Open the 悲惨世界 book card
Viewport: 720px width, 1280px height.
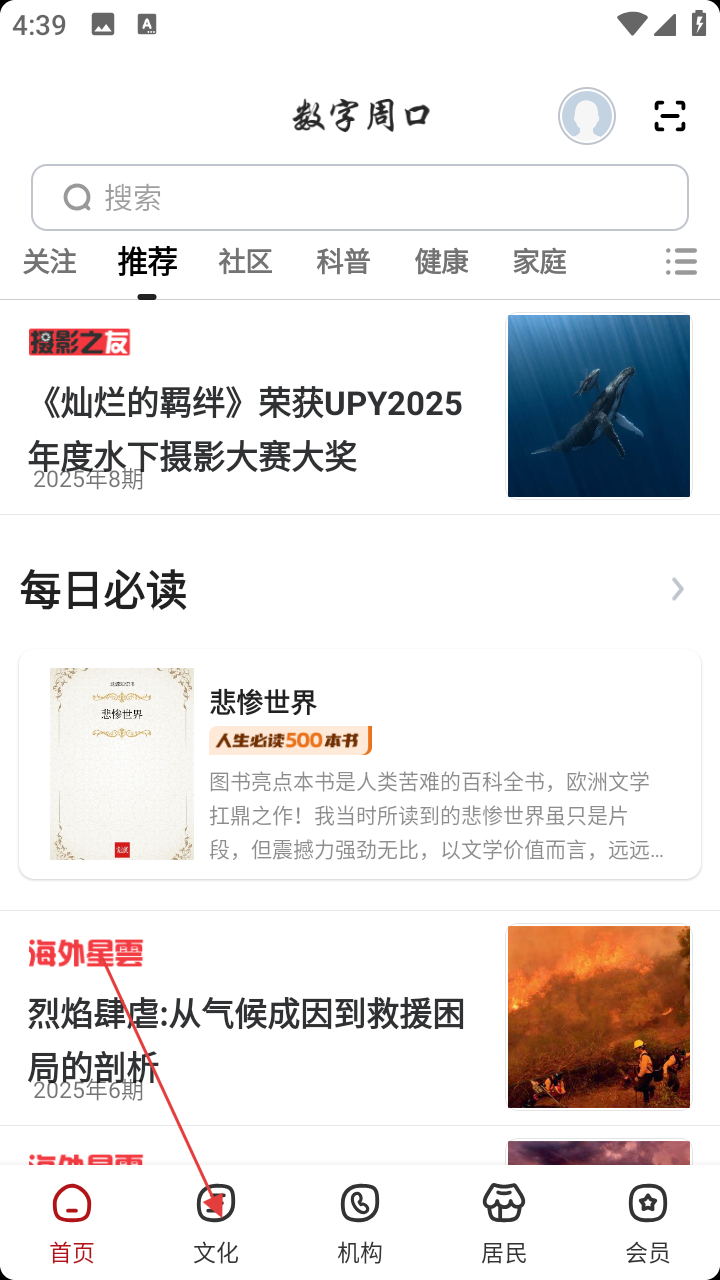[360, 765]
